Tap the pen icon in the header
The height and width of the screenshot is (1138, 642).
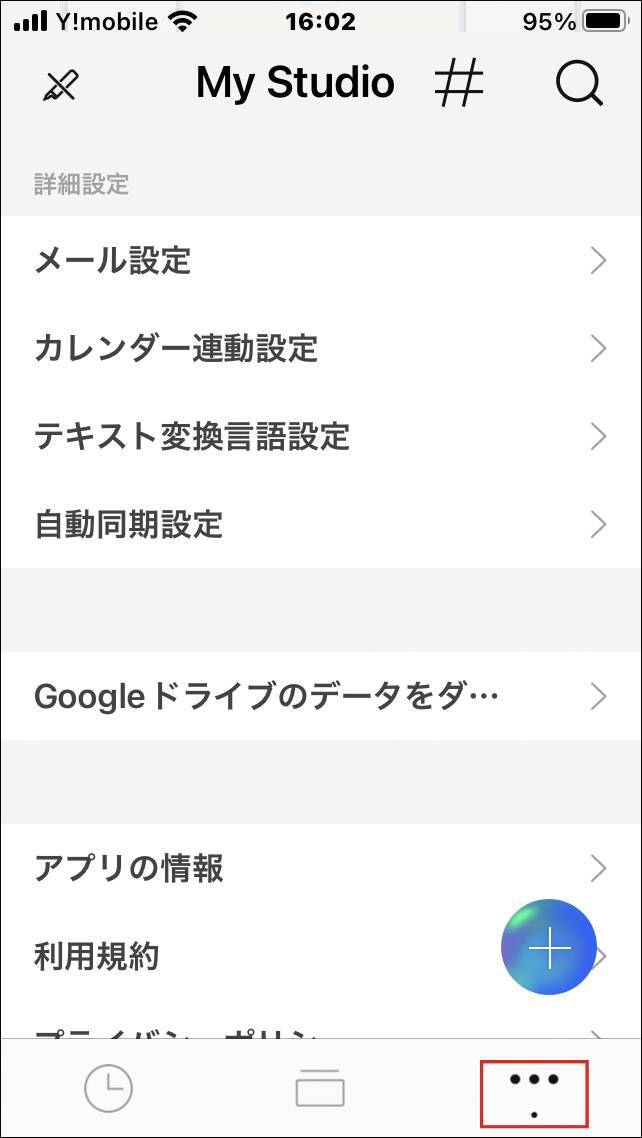(x=60, y=86)
